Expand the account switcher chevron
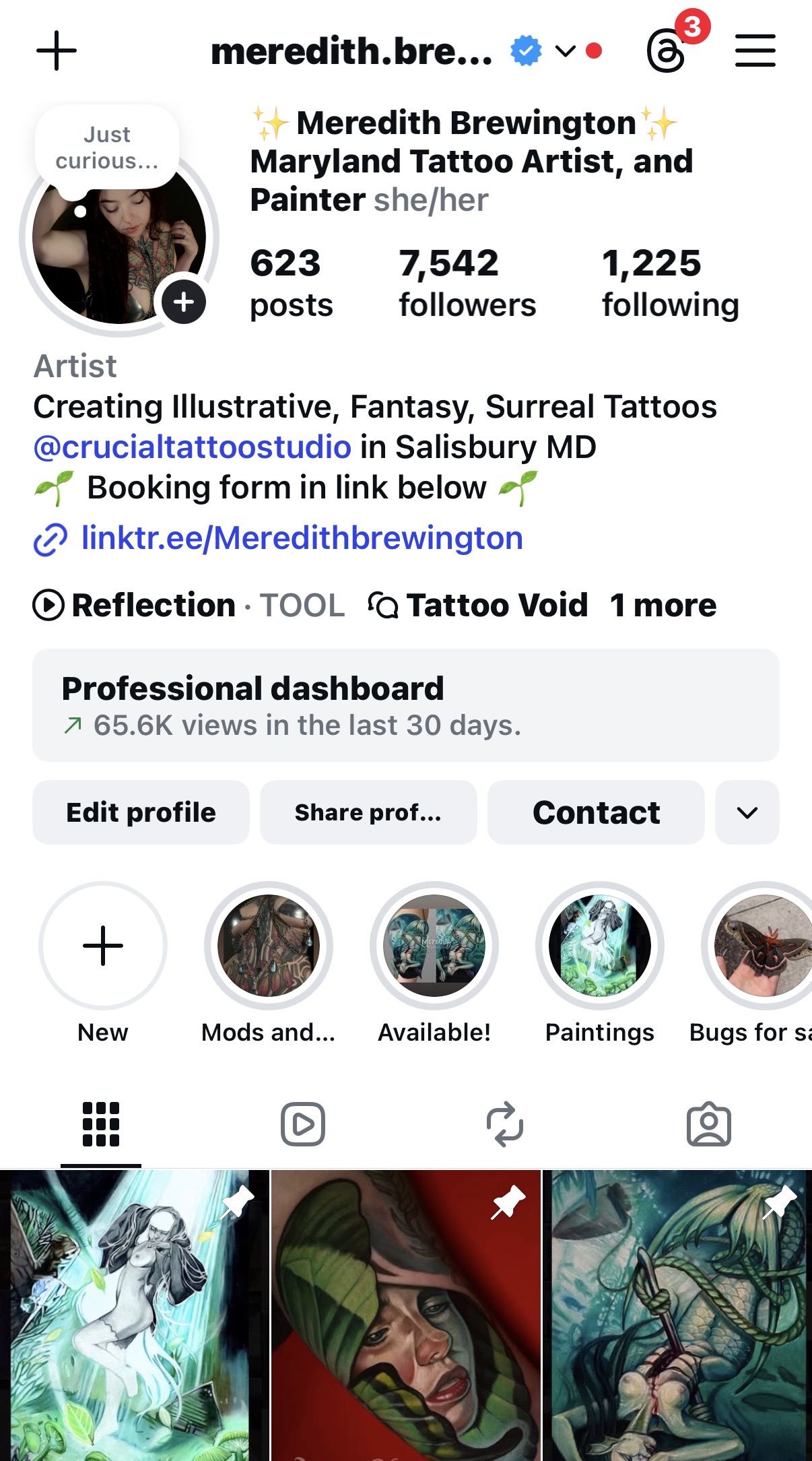 tap(566, 52)
